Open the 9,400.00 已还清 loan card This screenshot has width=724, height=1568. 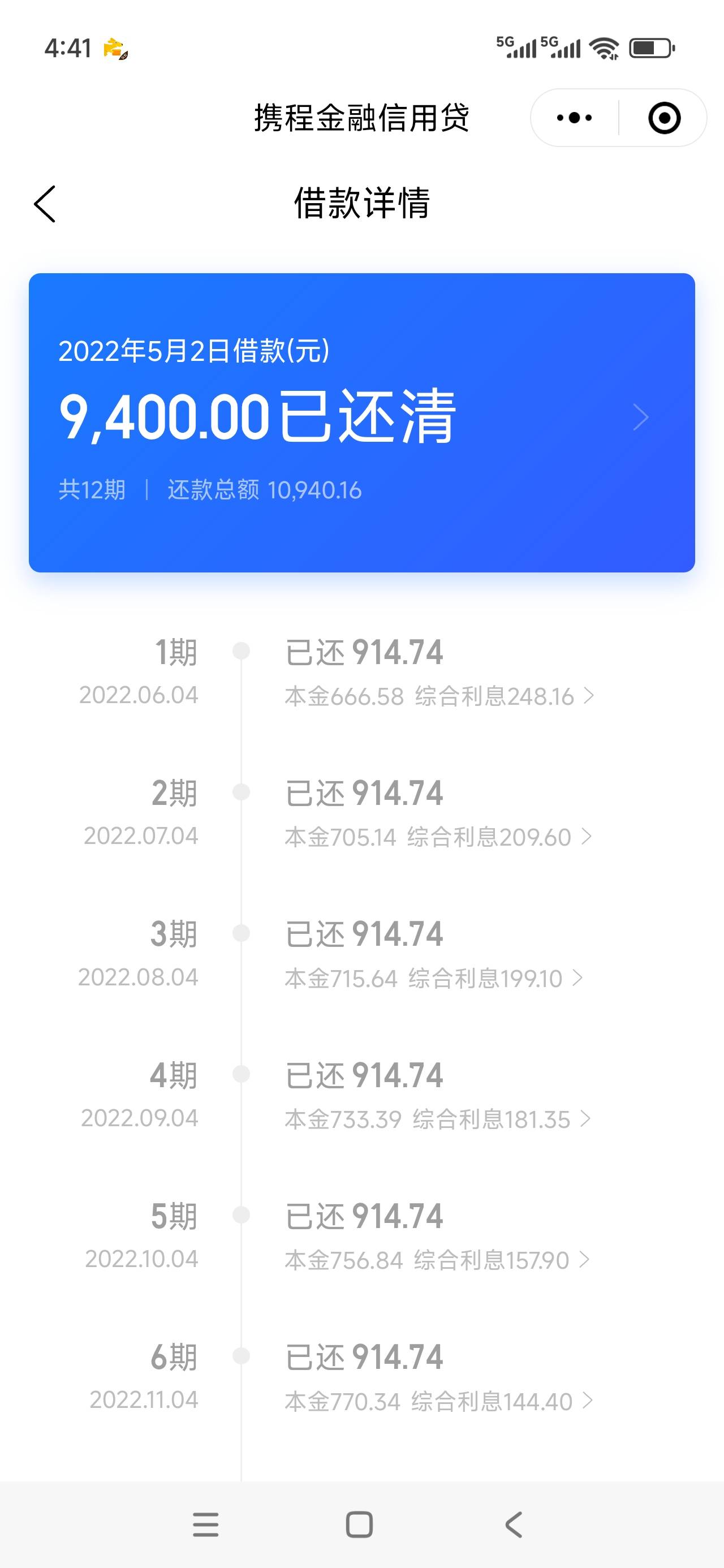(x=361, y=422)
